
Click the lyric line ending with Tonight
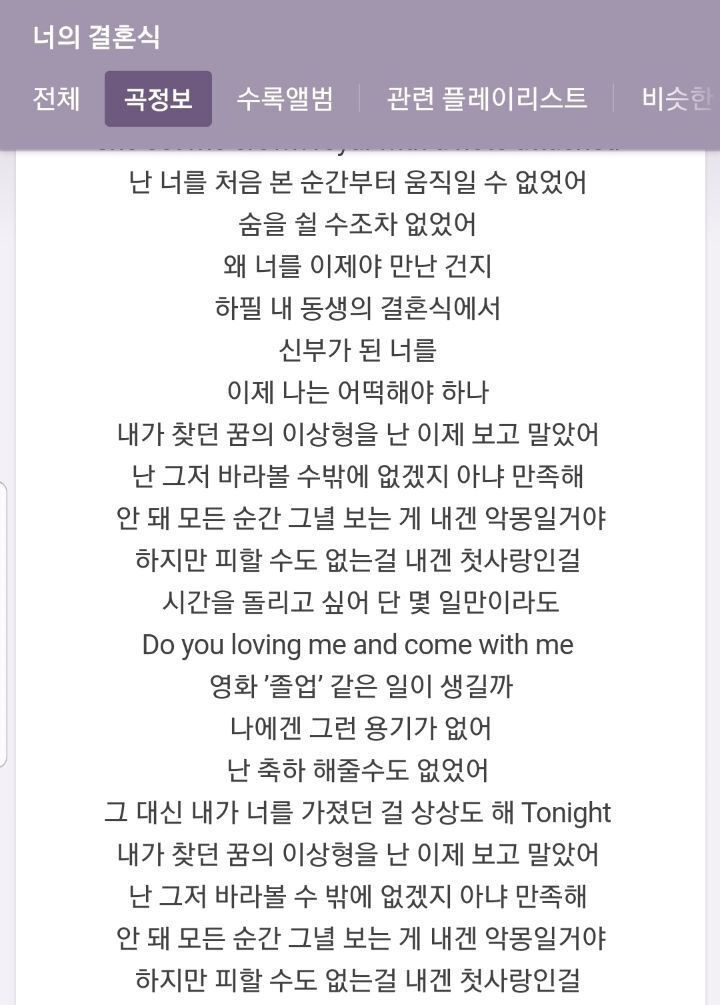360,813
